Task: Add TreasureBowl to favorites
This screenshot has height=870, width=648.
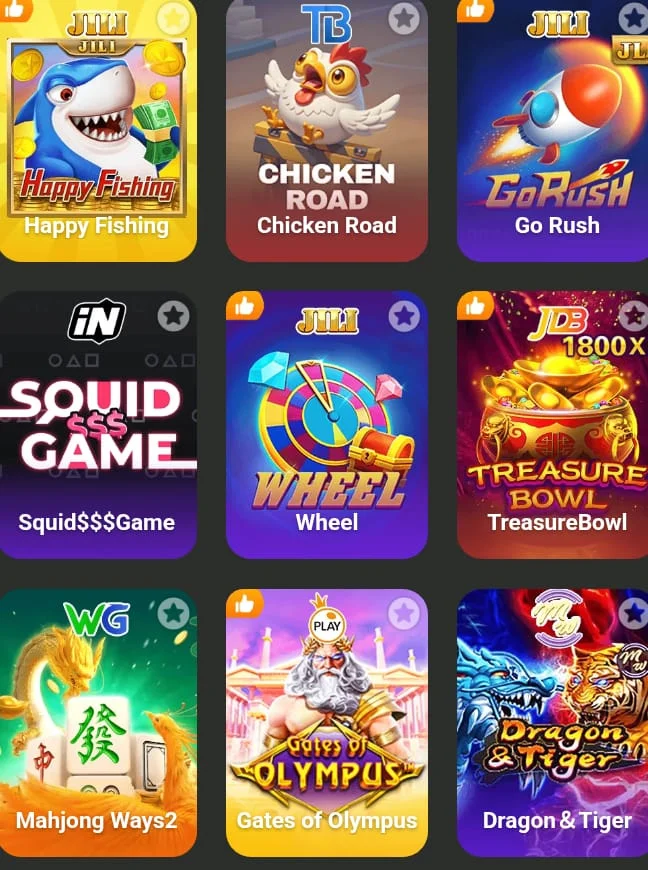Action: [634, 316]
